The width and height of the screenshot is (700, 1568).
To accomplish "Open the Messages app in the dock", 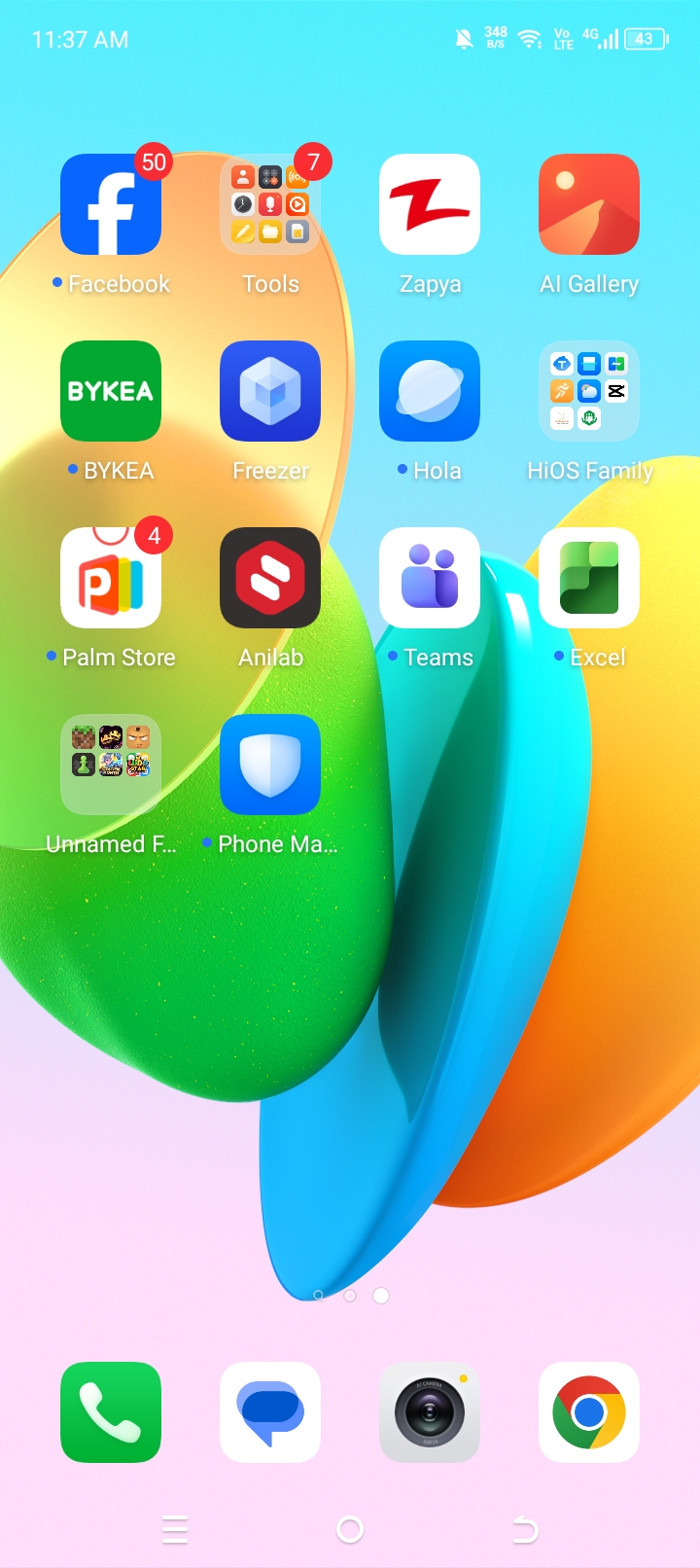I will coord(270,1412).
